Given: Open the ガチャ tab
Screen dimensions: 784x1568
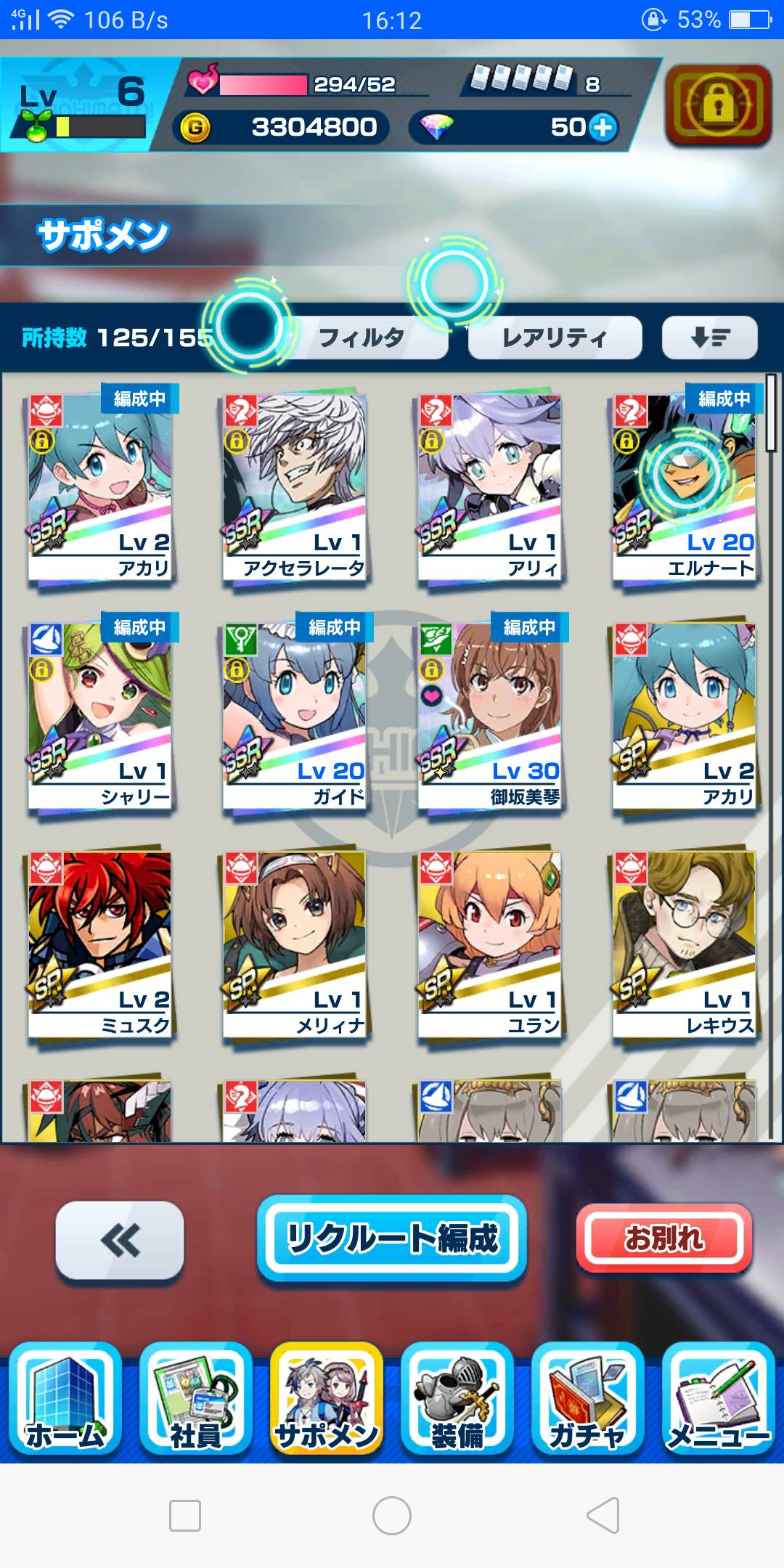Looking at the screenshot, I should (x=588, y=1400).
